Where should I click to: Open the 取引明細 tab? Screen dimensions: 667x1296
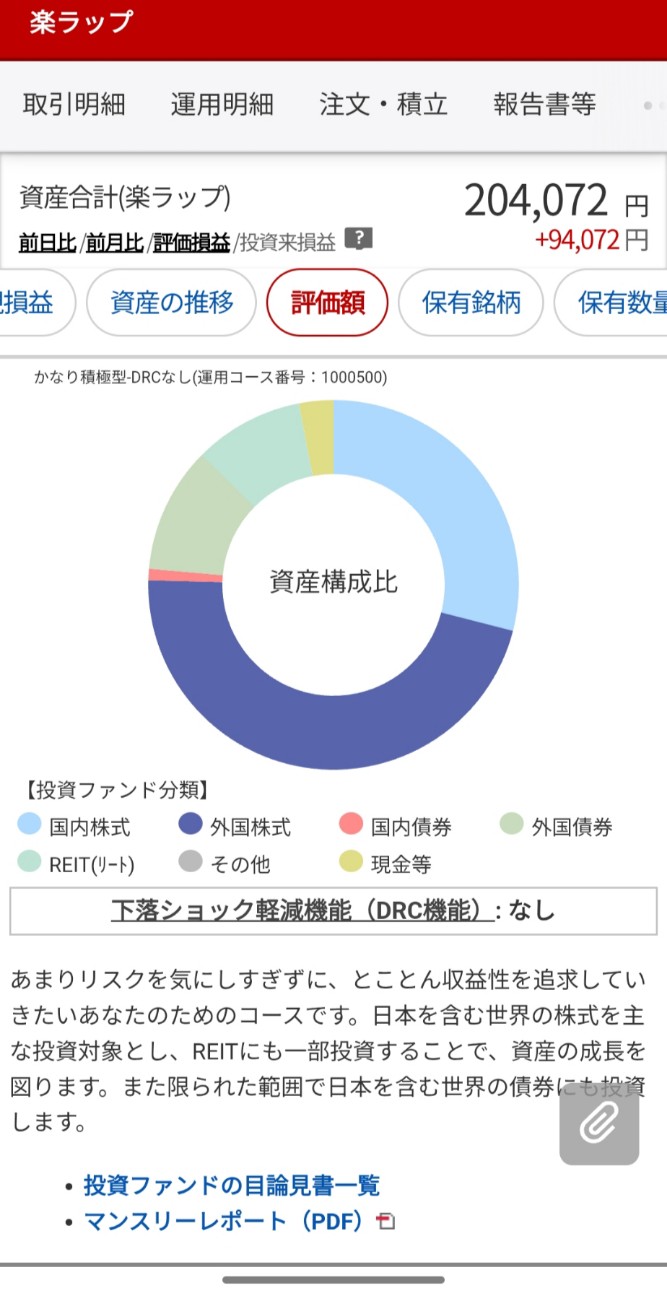click(x=74, y=105)
